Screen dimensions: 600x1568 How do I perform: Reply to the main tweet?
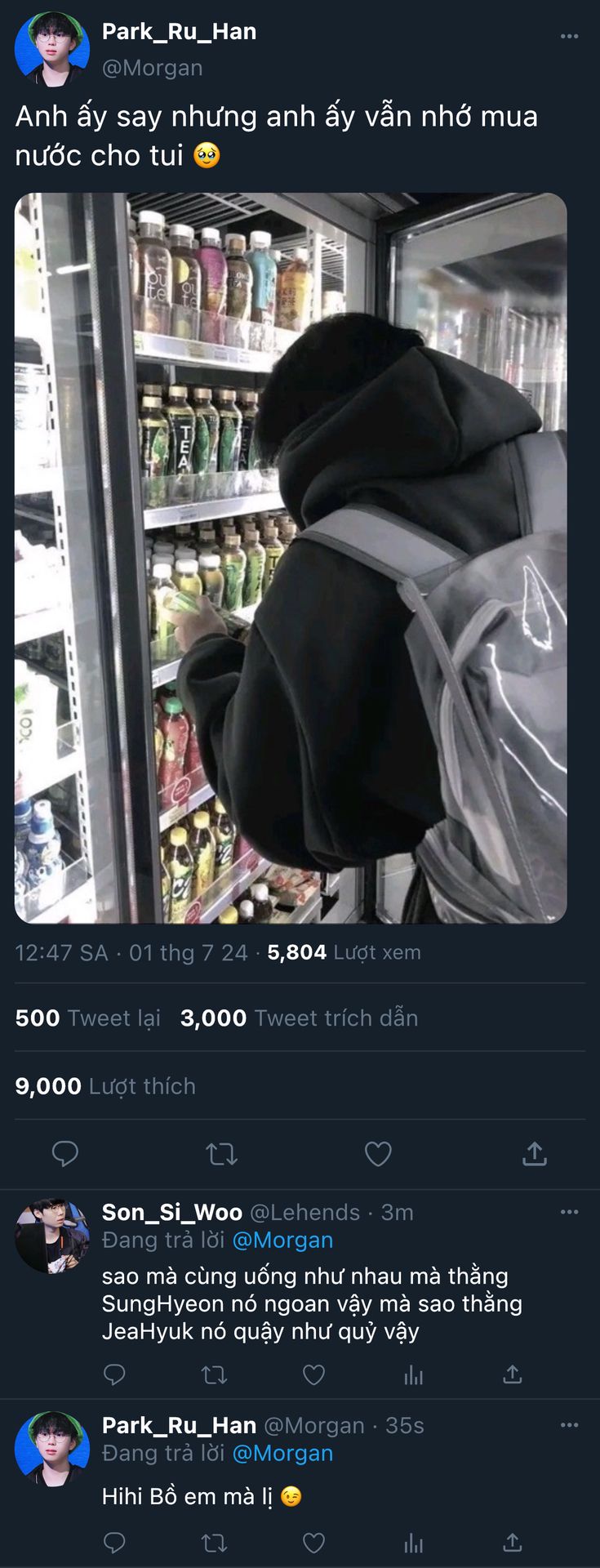(x=65, y=1153)
